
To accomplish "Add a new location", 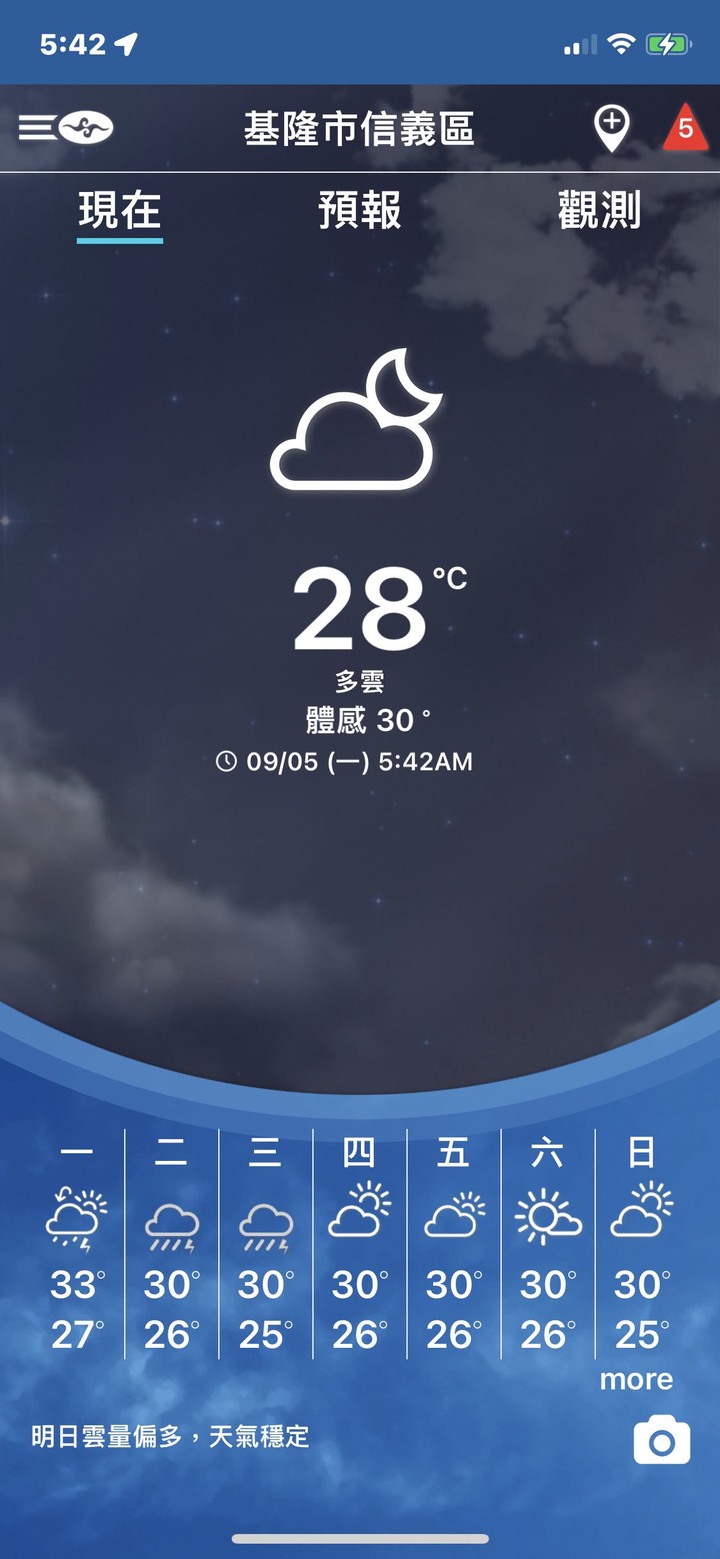I will pos(611,128).
